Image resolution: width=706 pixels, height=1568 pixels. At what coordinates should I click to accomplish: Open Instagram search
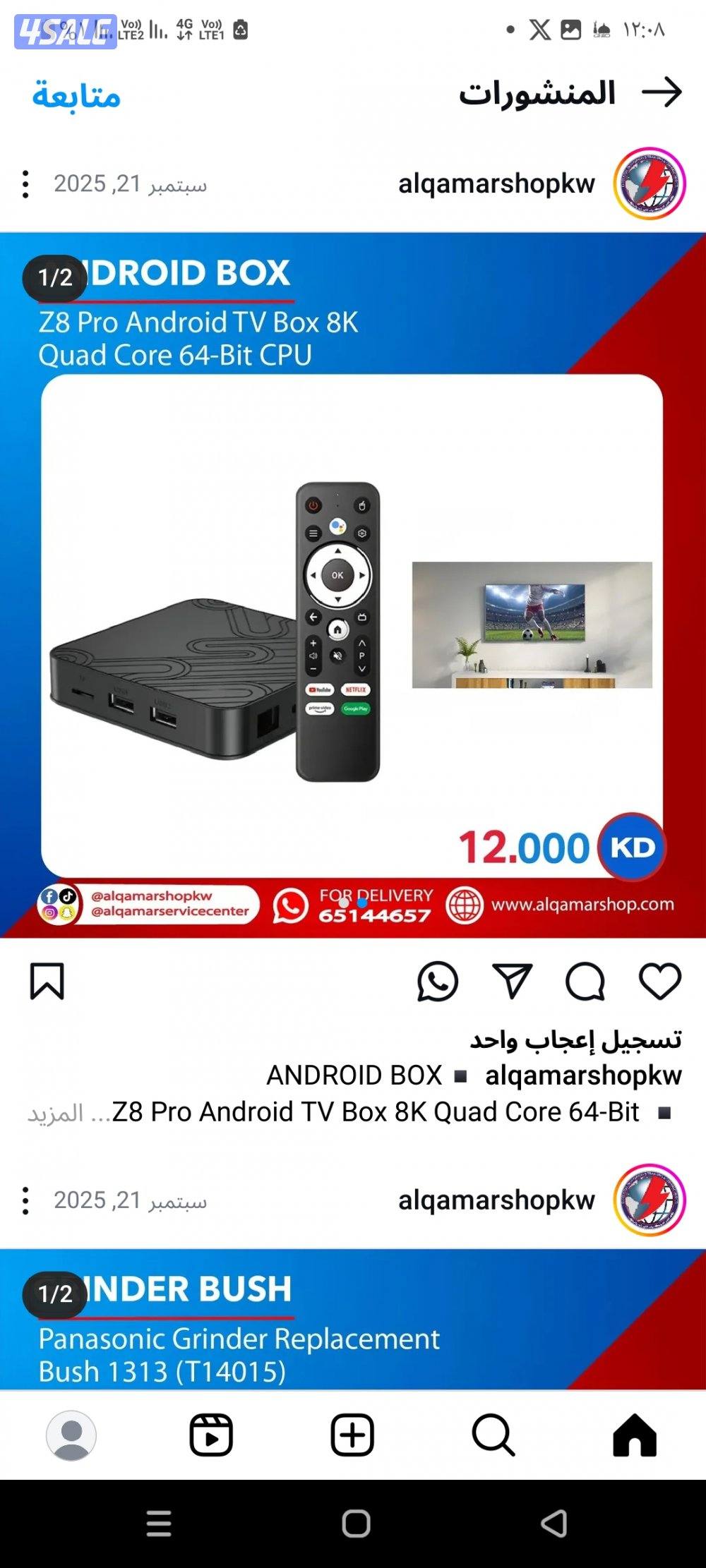492,1434
